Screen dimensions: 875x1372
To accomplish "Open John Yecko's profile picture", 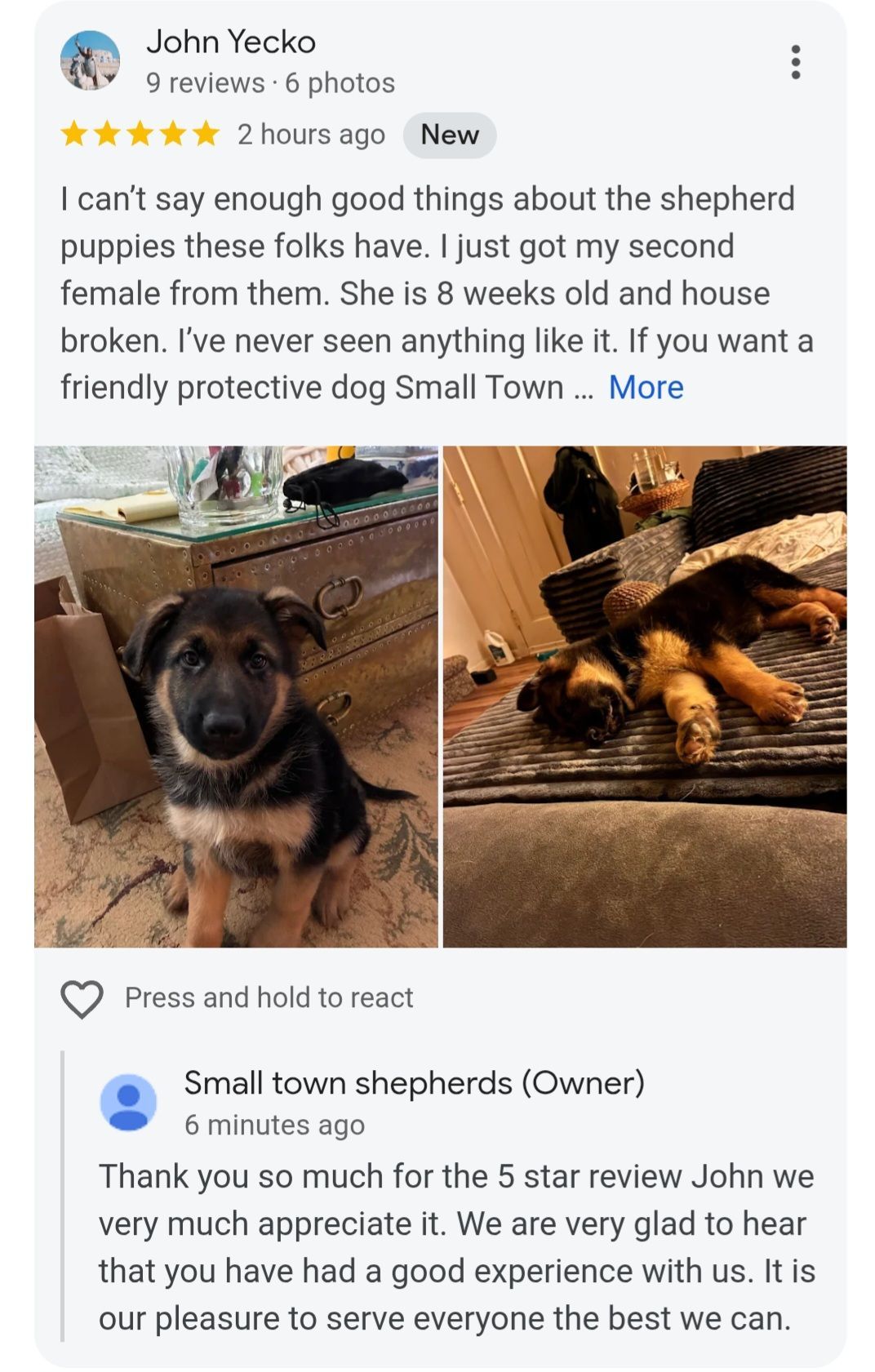I will tap(90, 61).
